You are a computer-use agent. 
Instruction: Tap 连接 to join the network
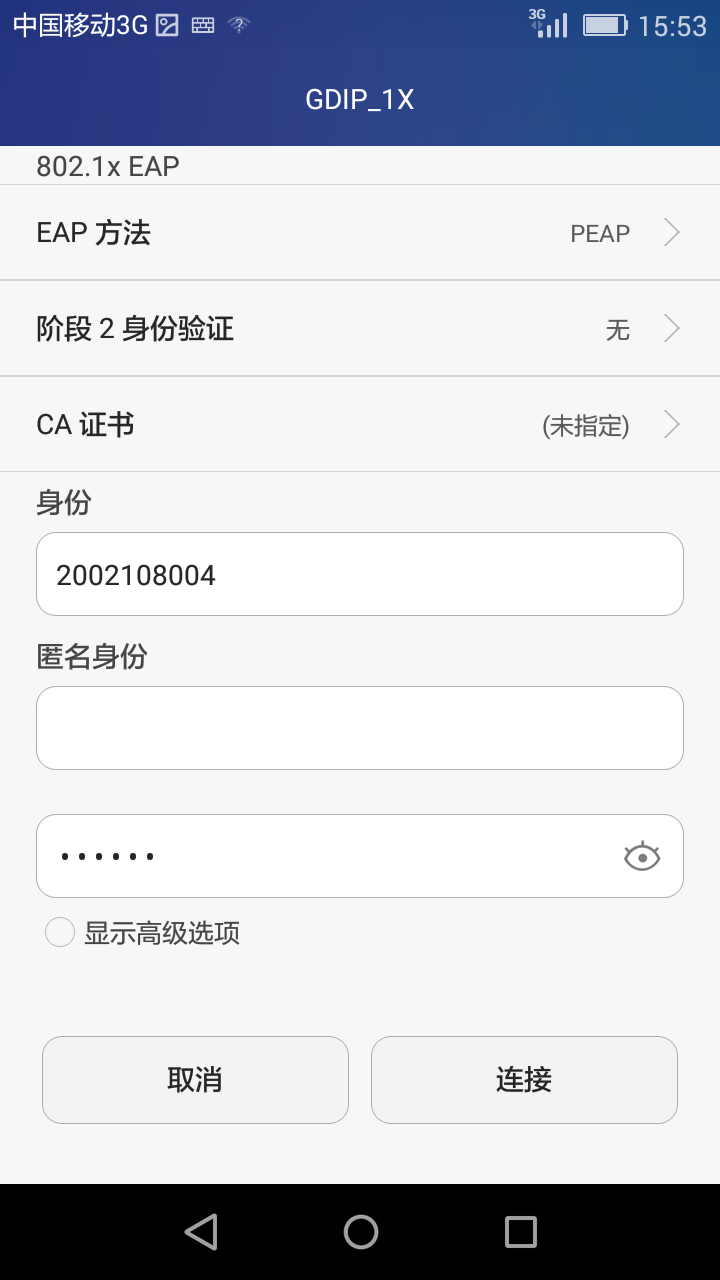[x=524, y=1080]
